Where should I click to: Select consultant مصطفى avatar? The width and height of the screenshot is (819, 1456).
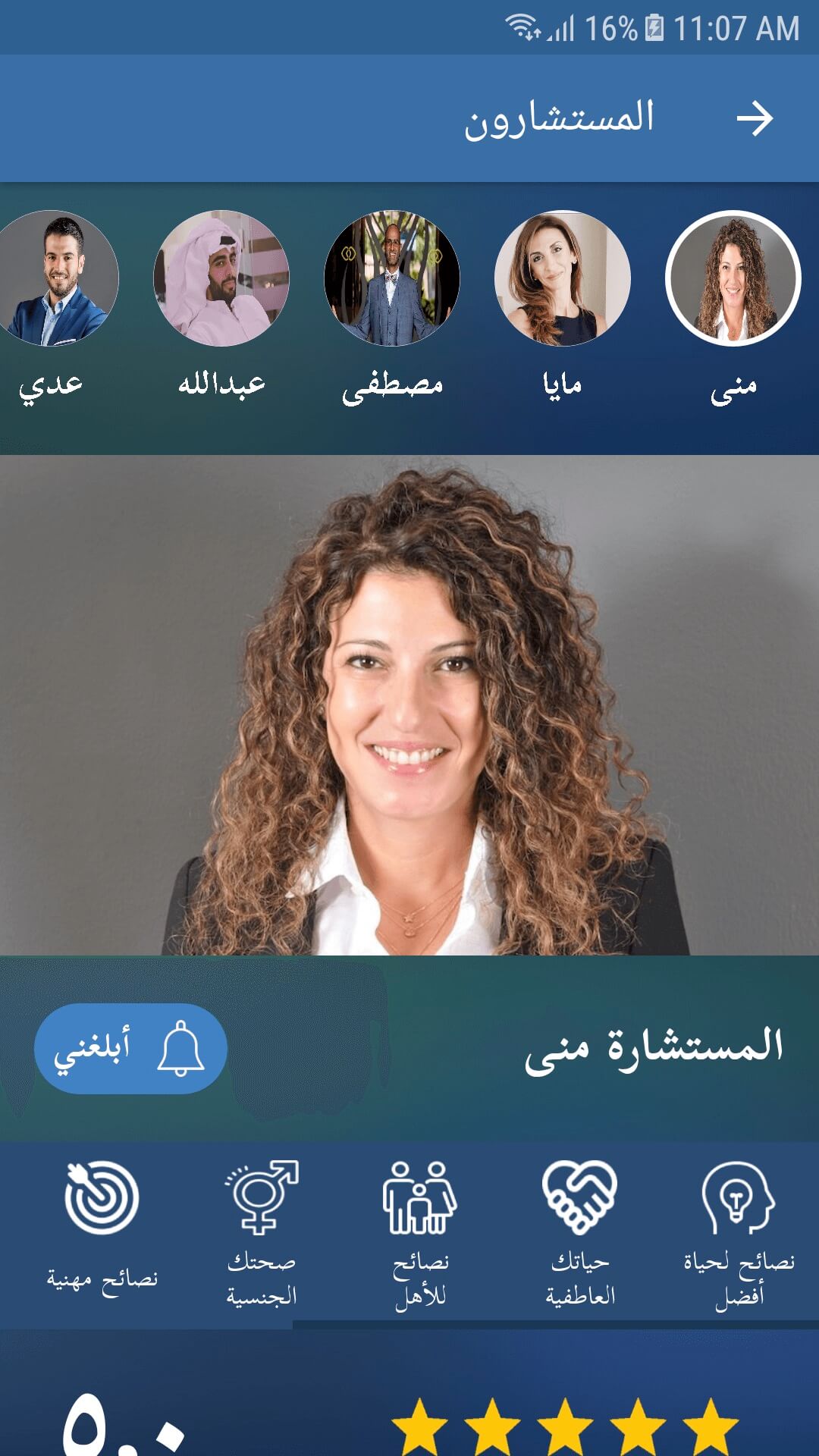392,278
